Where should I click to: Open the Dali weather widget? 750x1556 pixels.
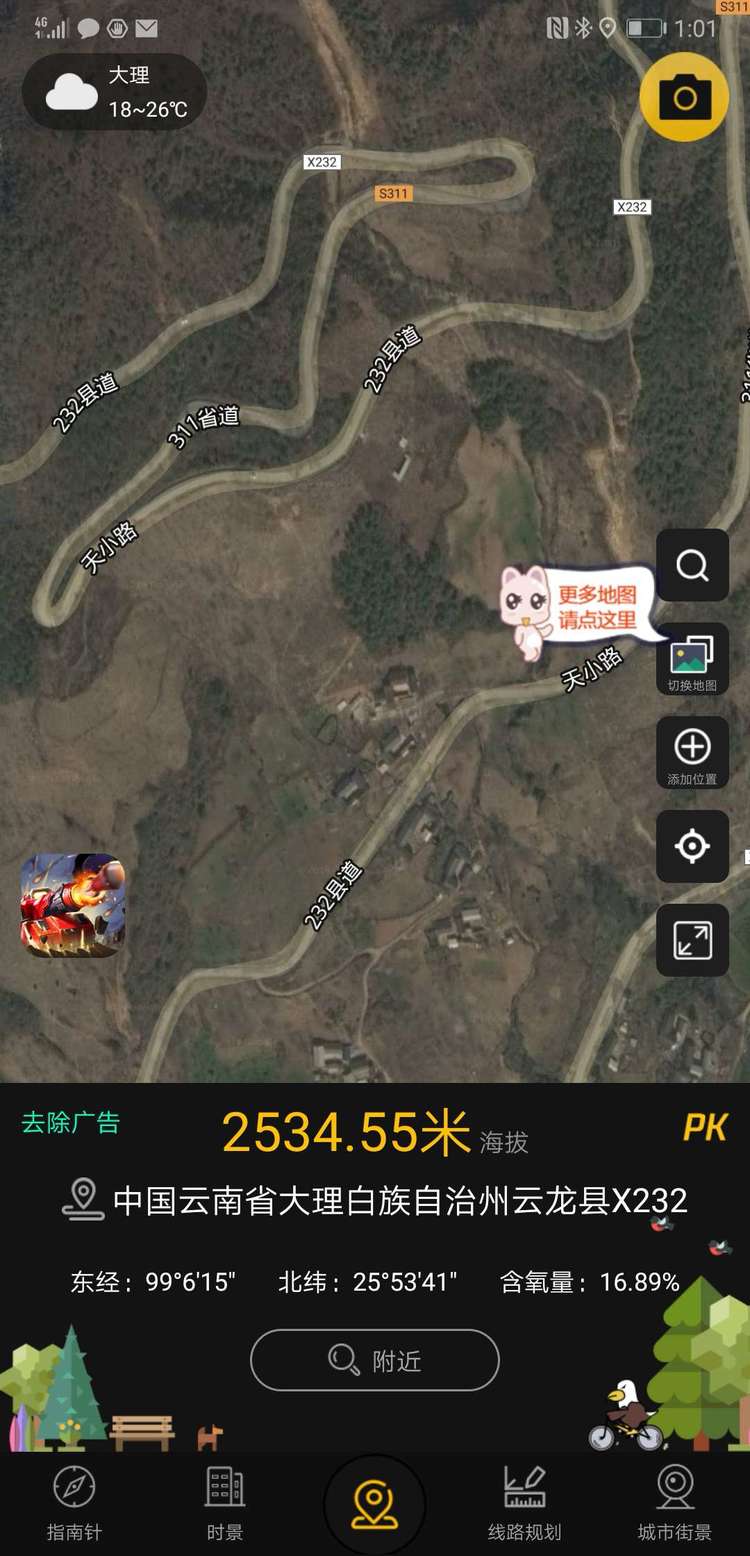pos(114,92)
